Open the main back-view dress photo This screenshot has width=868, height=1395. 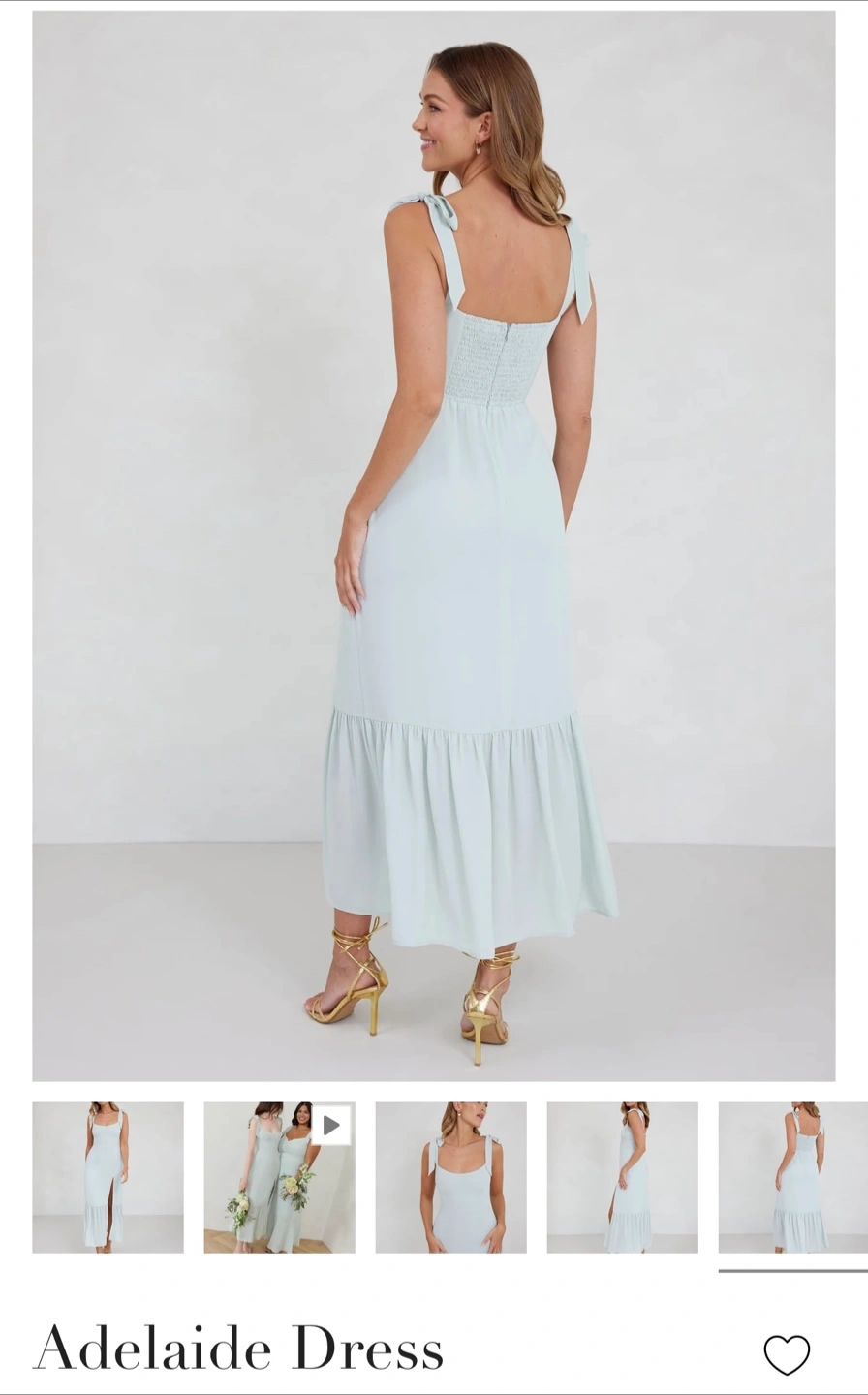pos(434,545)
